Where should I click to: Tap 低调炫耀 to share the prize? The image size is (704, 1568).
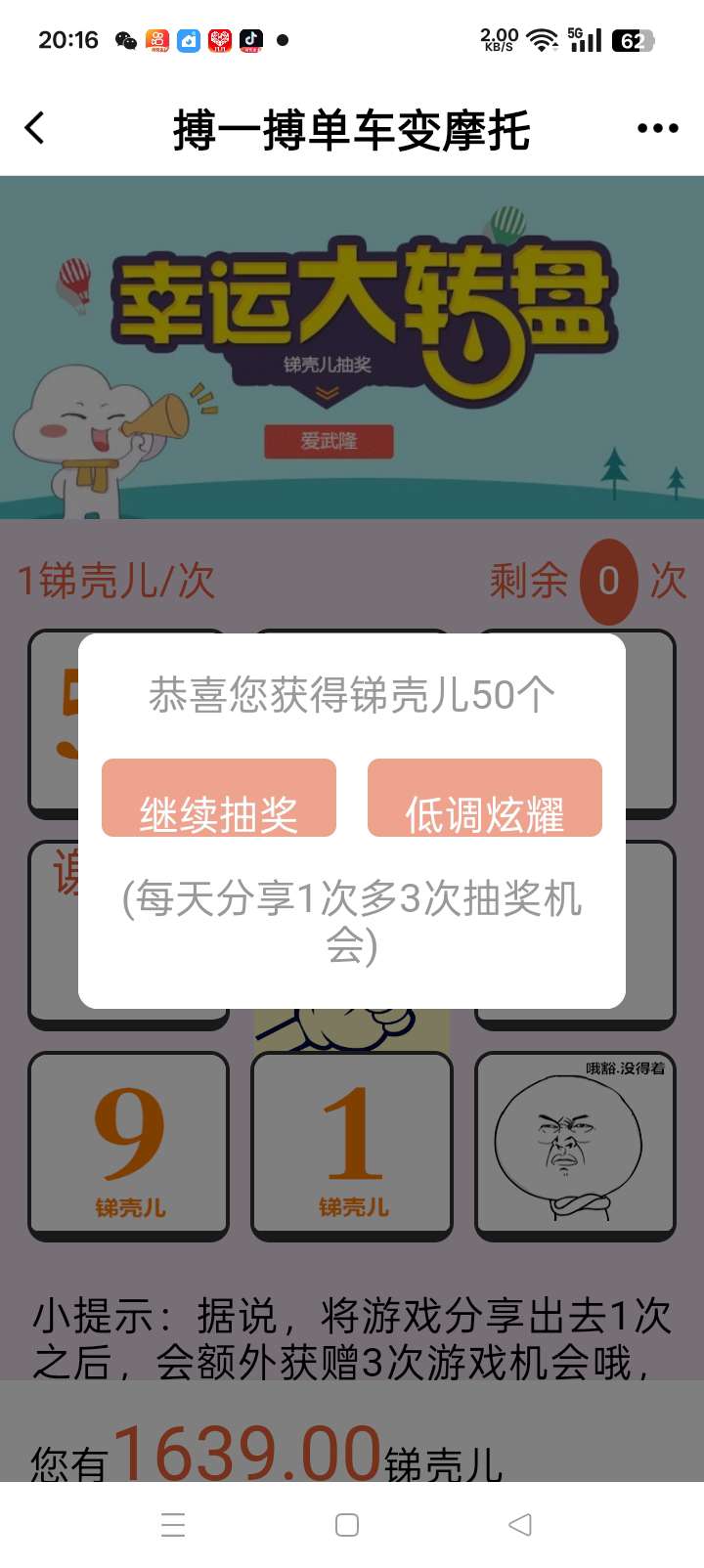[x=484, y=799]
